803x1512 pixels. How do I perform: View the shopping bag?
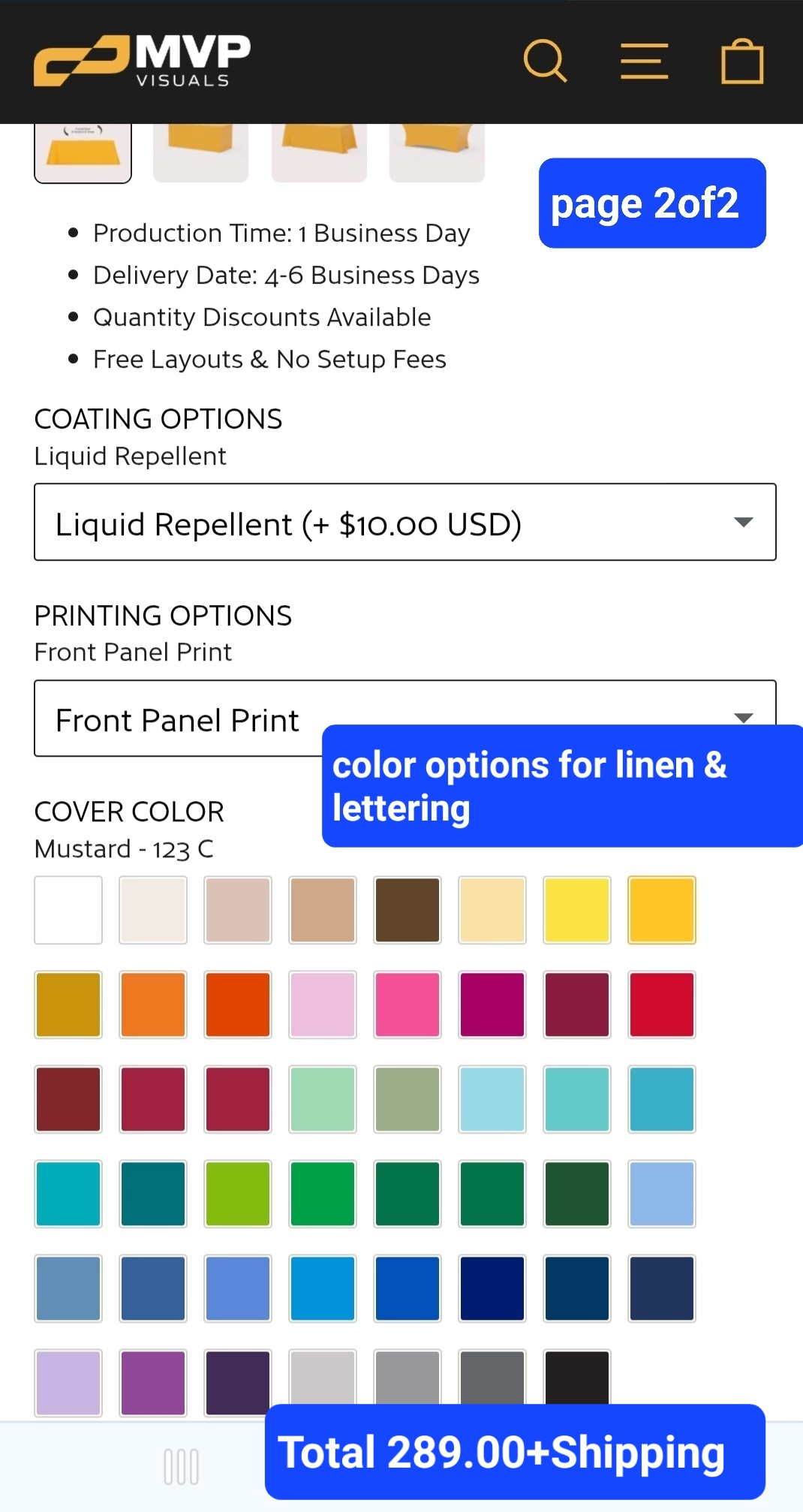coord(742,61)
